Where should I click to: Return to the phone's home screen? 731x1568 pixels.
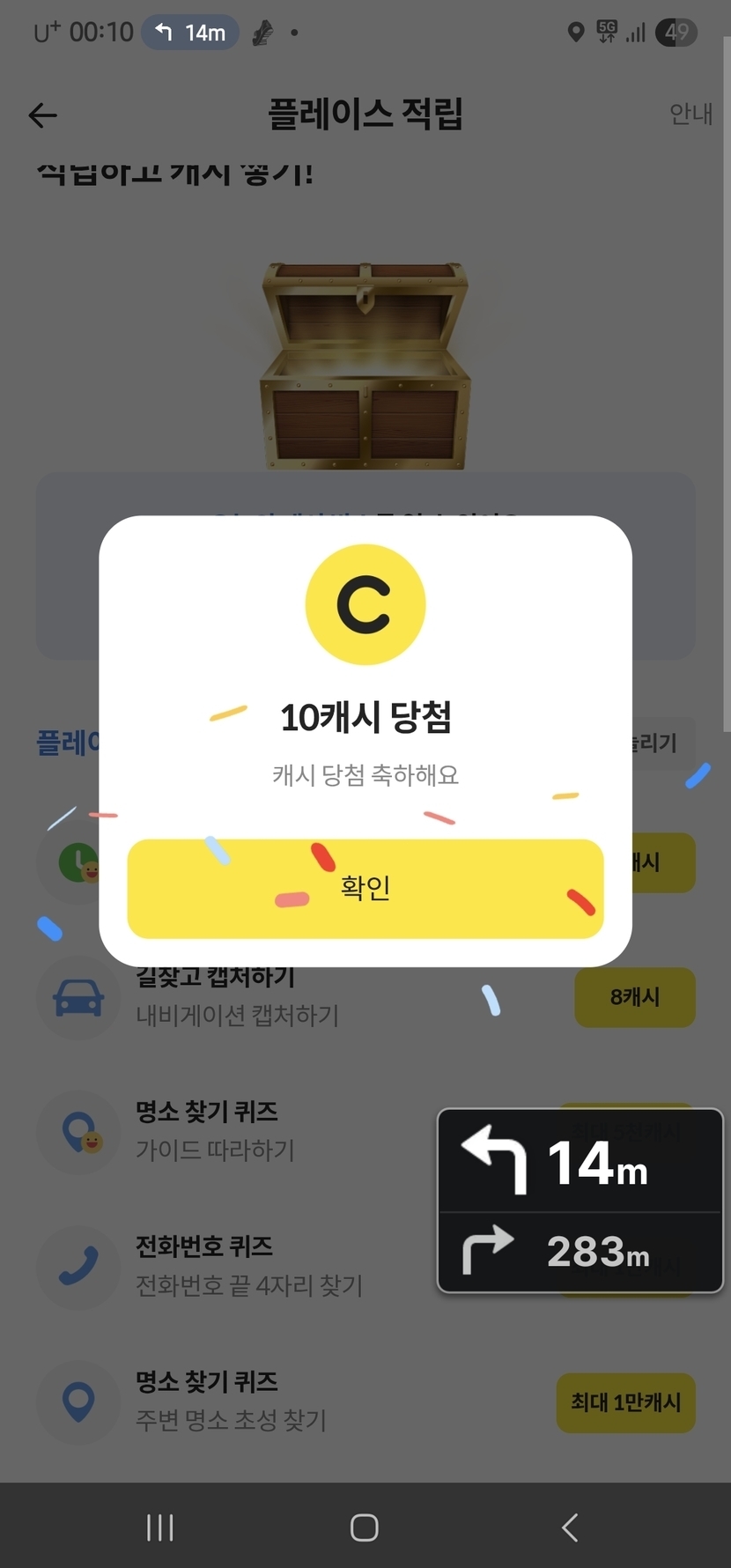click(365, 1527)
